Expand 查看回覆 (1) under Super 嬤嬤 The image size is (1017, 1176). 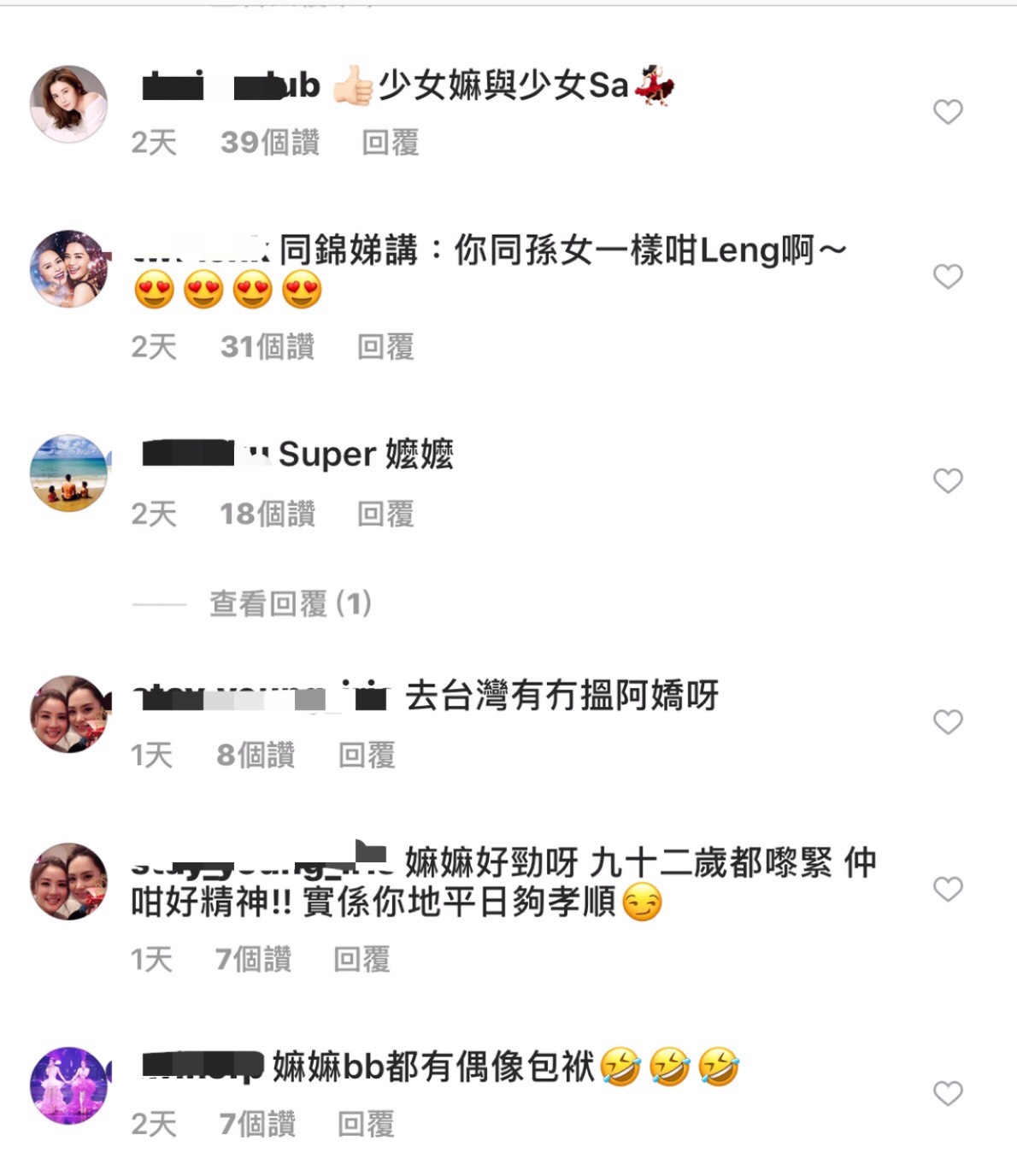(290, 604)
